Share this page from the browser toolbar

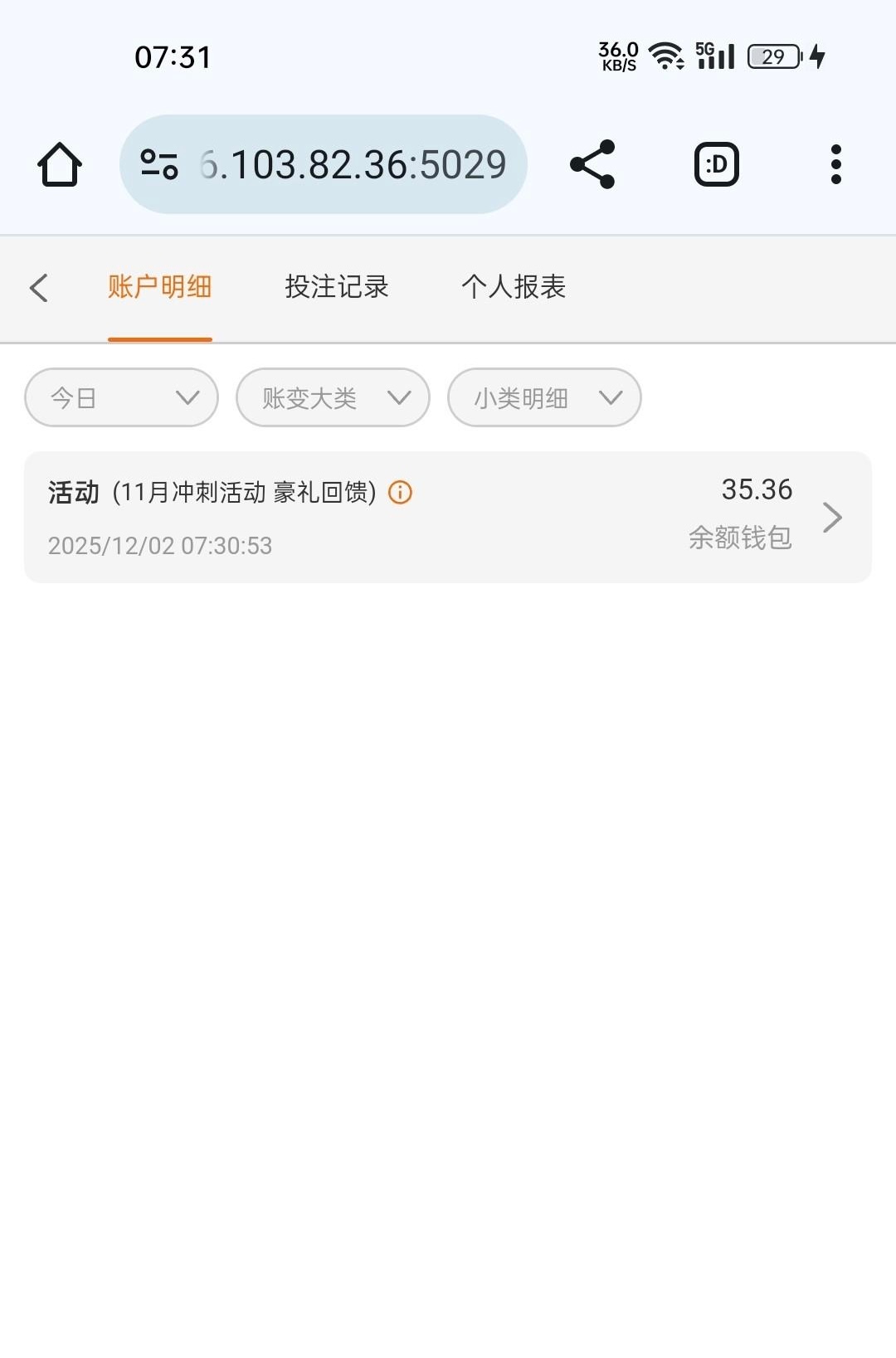(592, 164)
